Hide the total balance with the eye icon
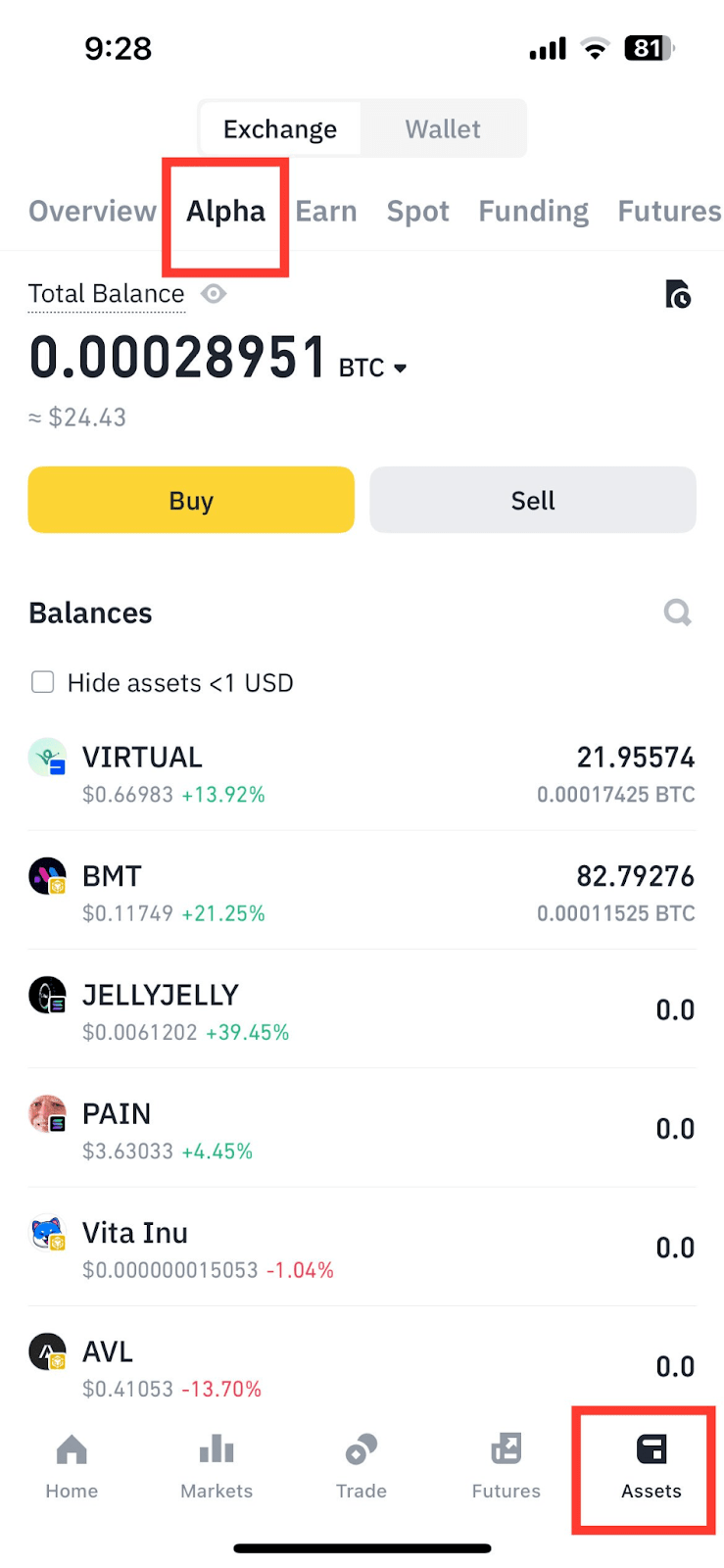The image size is (724, 1568). click(x=214, y=294)
